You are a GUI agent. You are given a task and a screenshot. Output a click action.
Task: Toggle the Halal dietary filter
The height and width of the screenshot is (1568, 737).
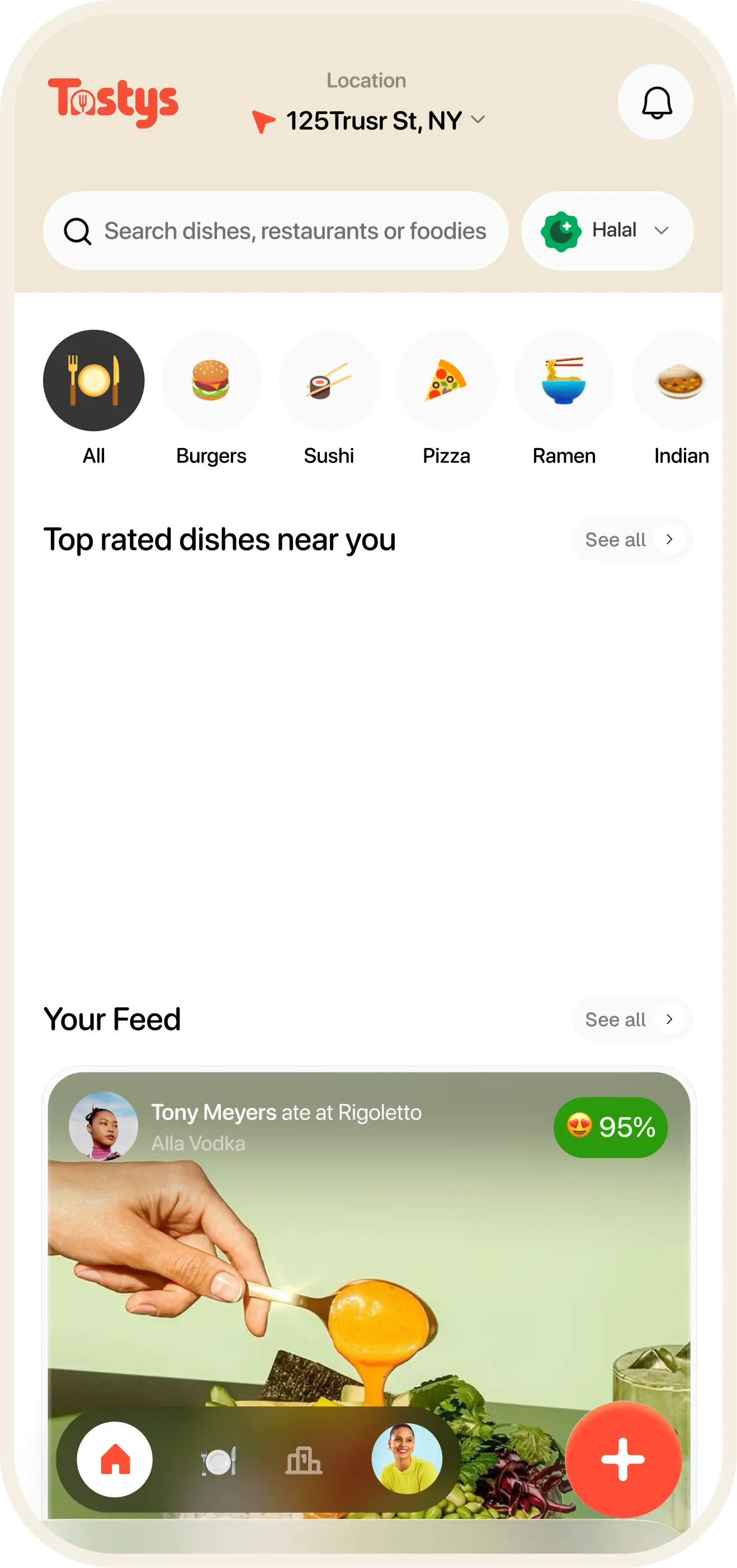click(x=607, y=230)
